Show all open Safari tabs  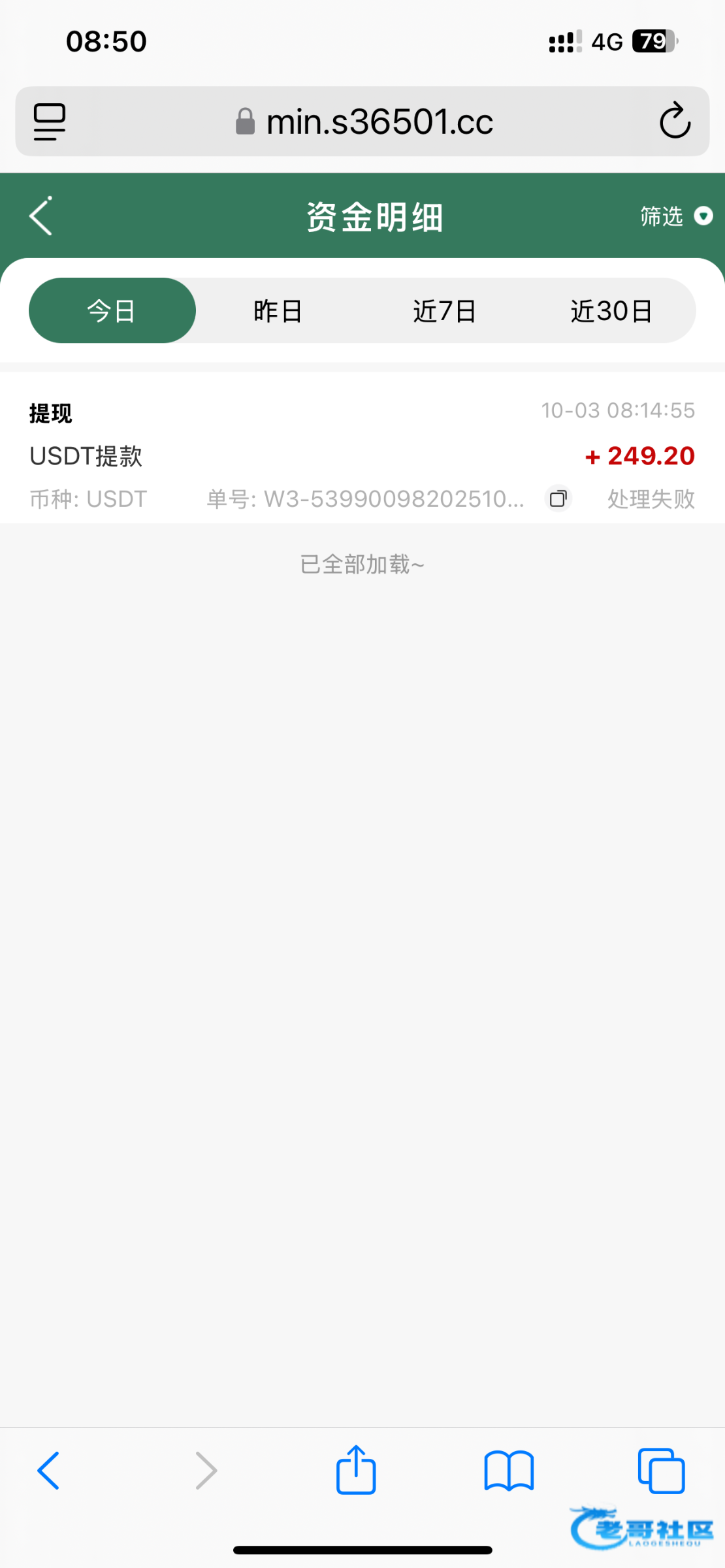click(661, 1471)
